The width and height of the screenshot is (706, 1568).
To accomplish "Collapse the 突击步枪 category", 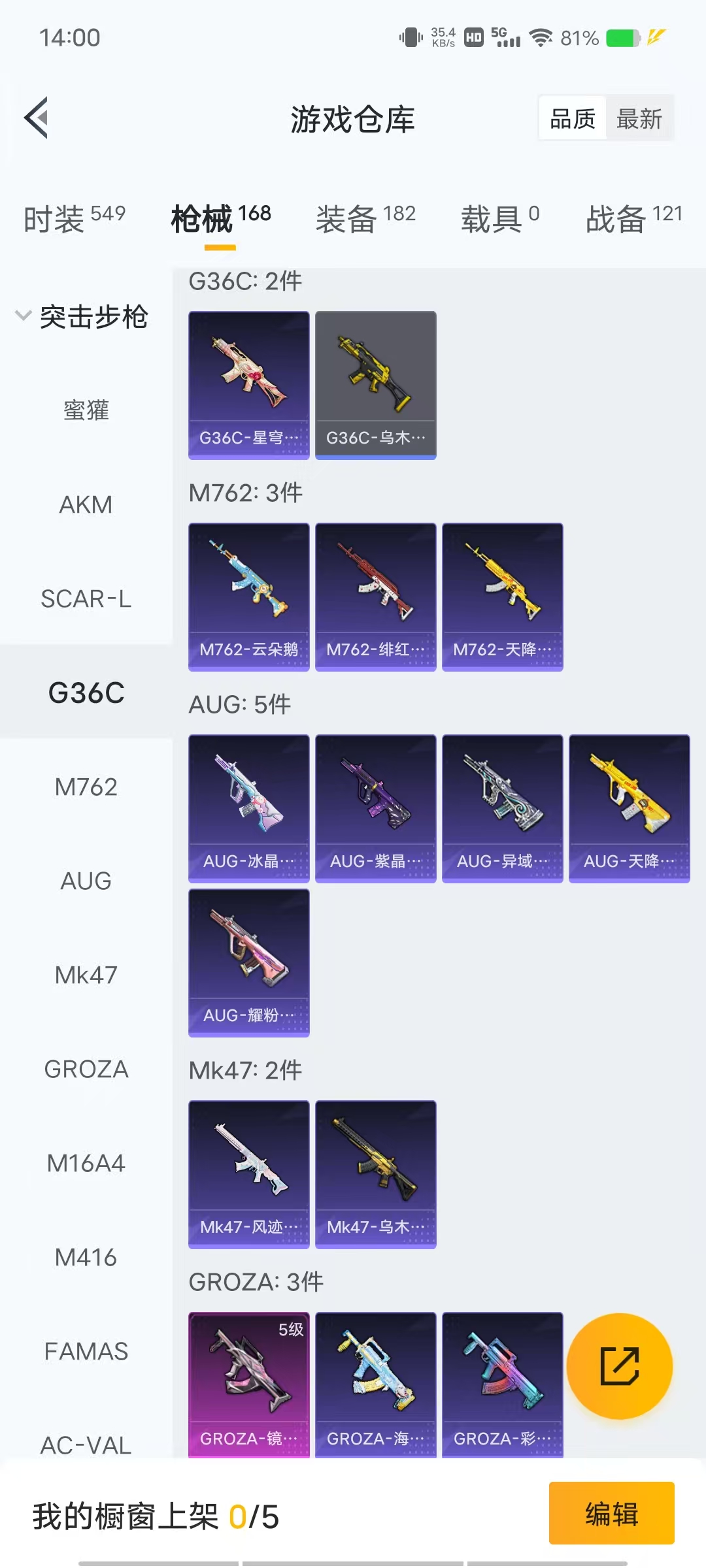I will pyautogui.click(x=82, y=317).
